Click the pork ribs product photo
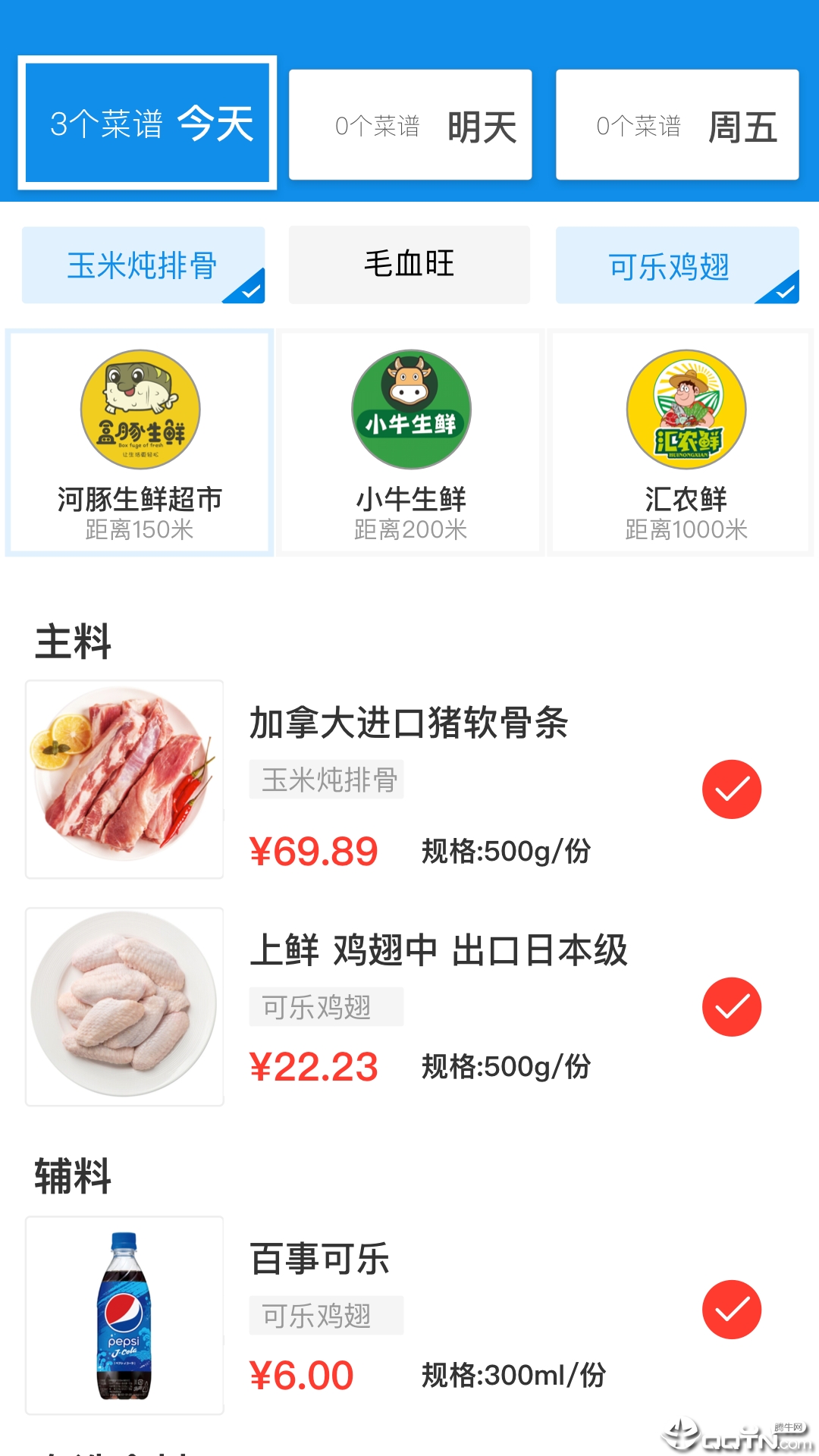The width and height of the screenshot is (819, 1456). click(124, 779)
